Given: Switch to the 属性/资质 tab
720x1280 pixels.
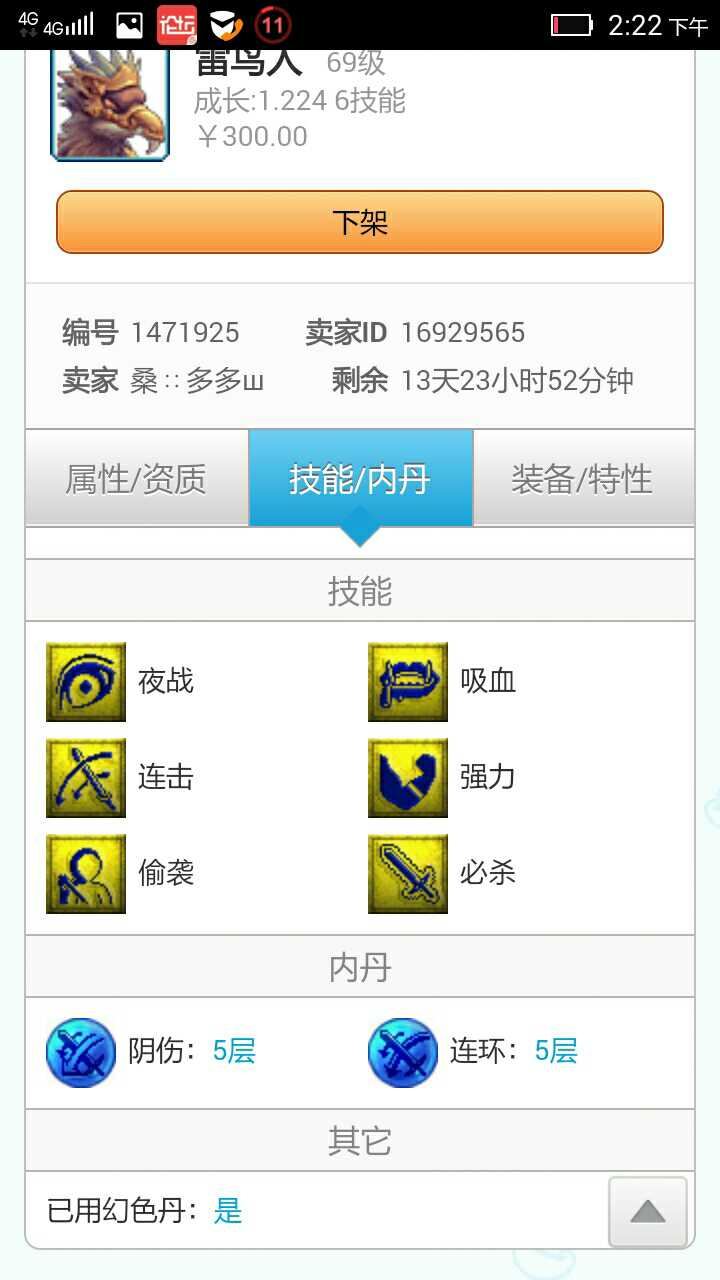Looking at the screenshot, I should (x=136, y=479).
